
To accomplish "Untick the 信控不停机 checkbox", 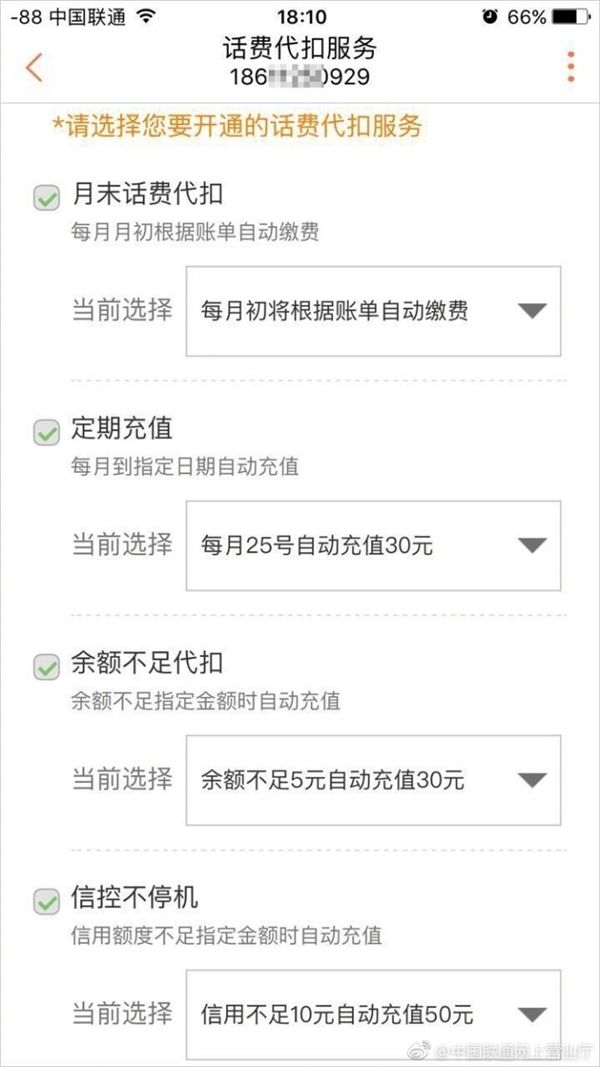I will pos(46,901).
